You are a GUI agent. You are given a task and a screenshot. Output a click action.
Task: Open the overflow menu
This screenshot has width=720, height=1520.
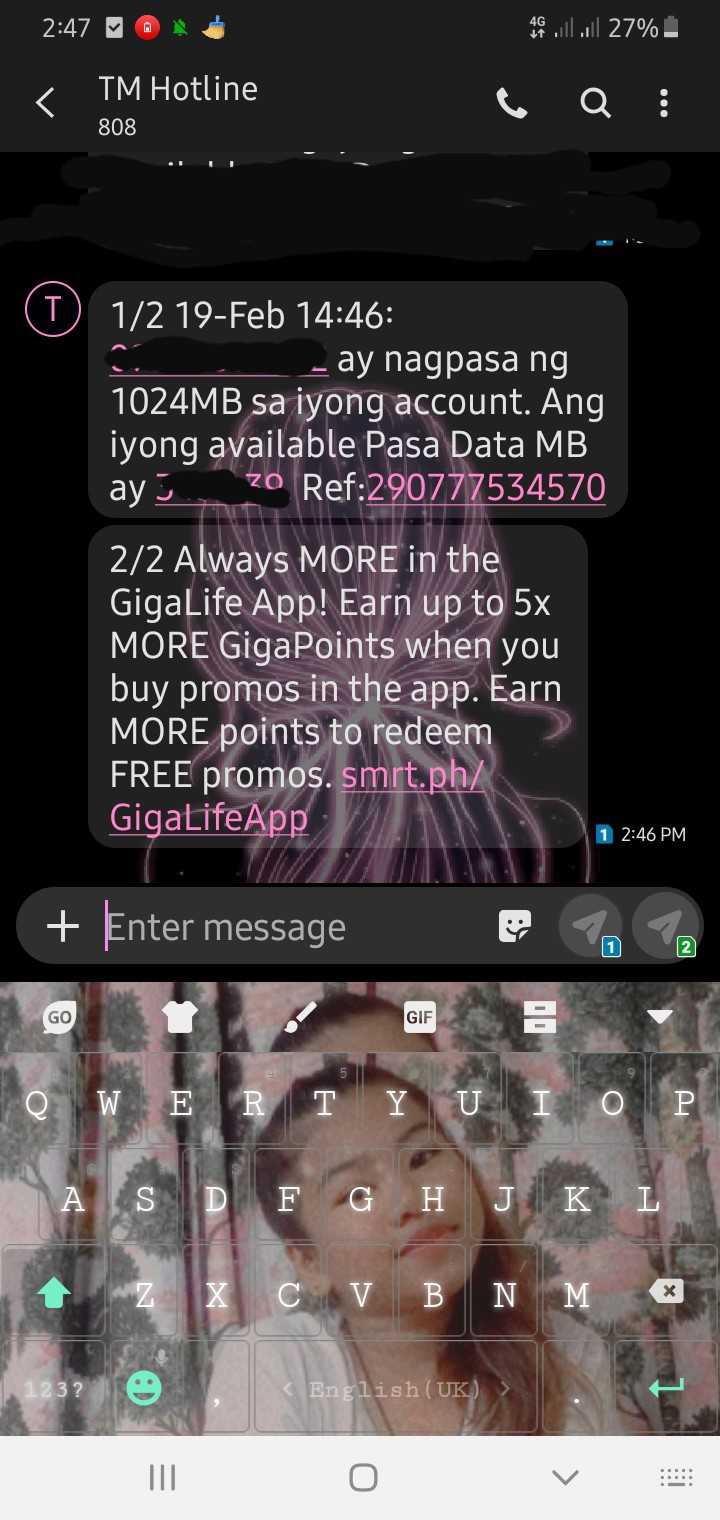[x=664, y=103]
